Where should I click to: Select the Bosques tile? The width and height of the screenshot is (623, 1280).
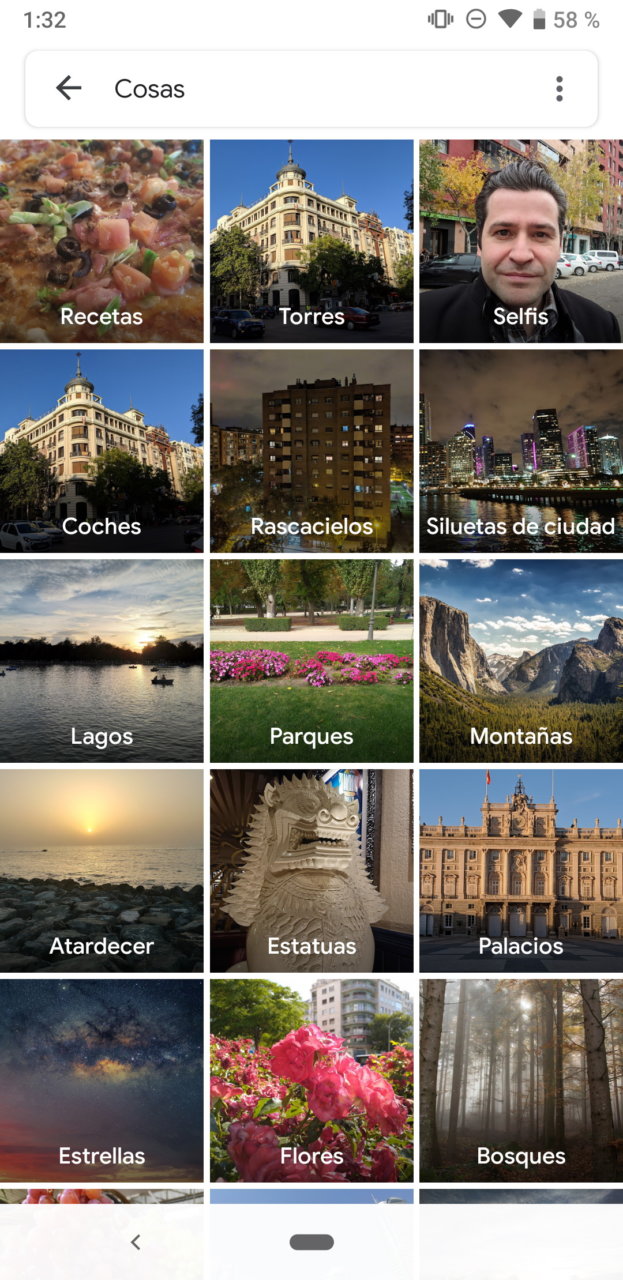520,1081
